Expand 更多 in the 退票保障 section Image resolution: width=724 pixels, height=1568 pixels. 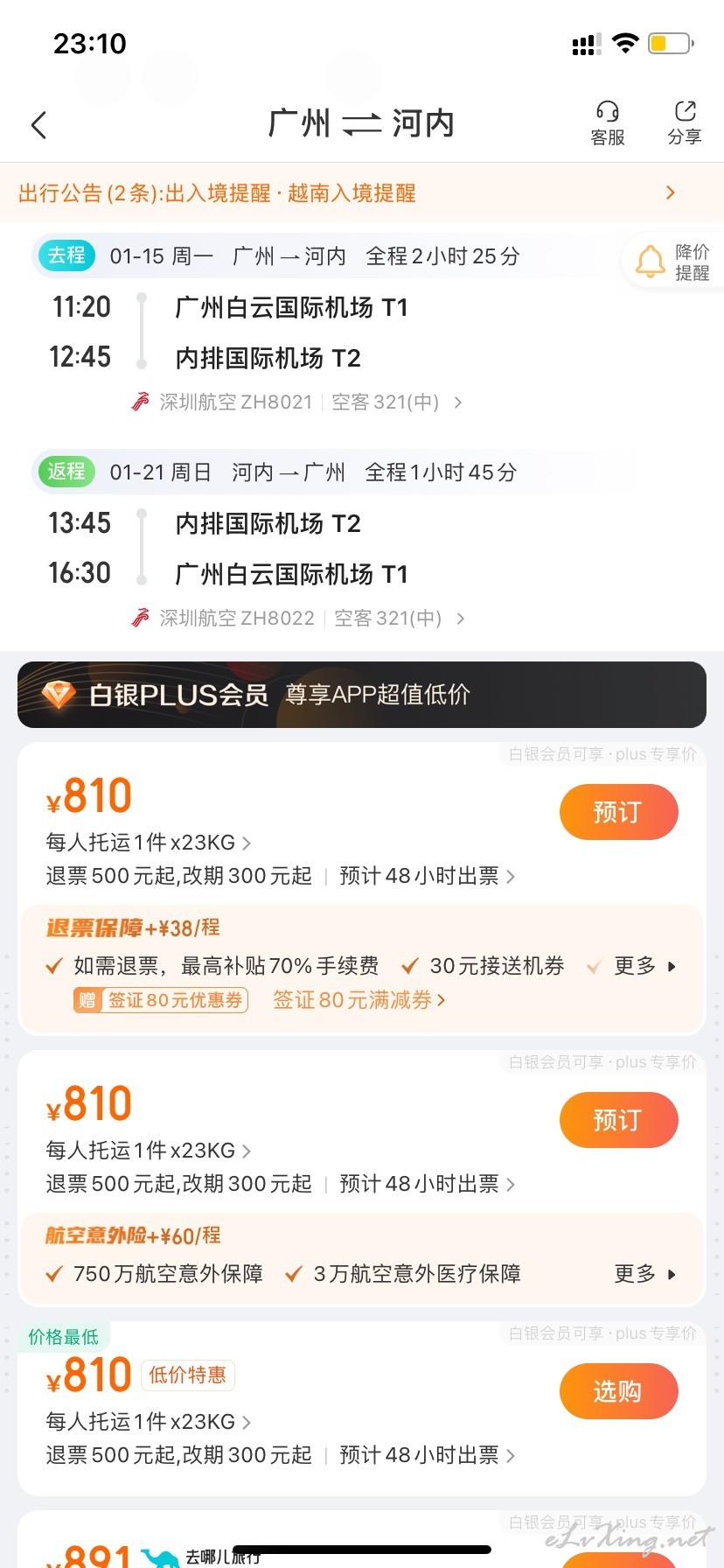[644, 966]
